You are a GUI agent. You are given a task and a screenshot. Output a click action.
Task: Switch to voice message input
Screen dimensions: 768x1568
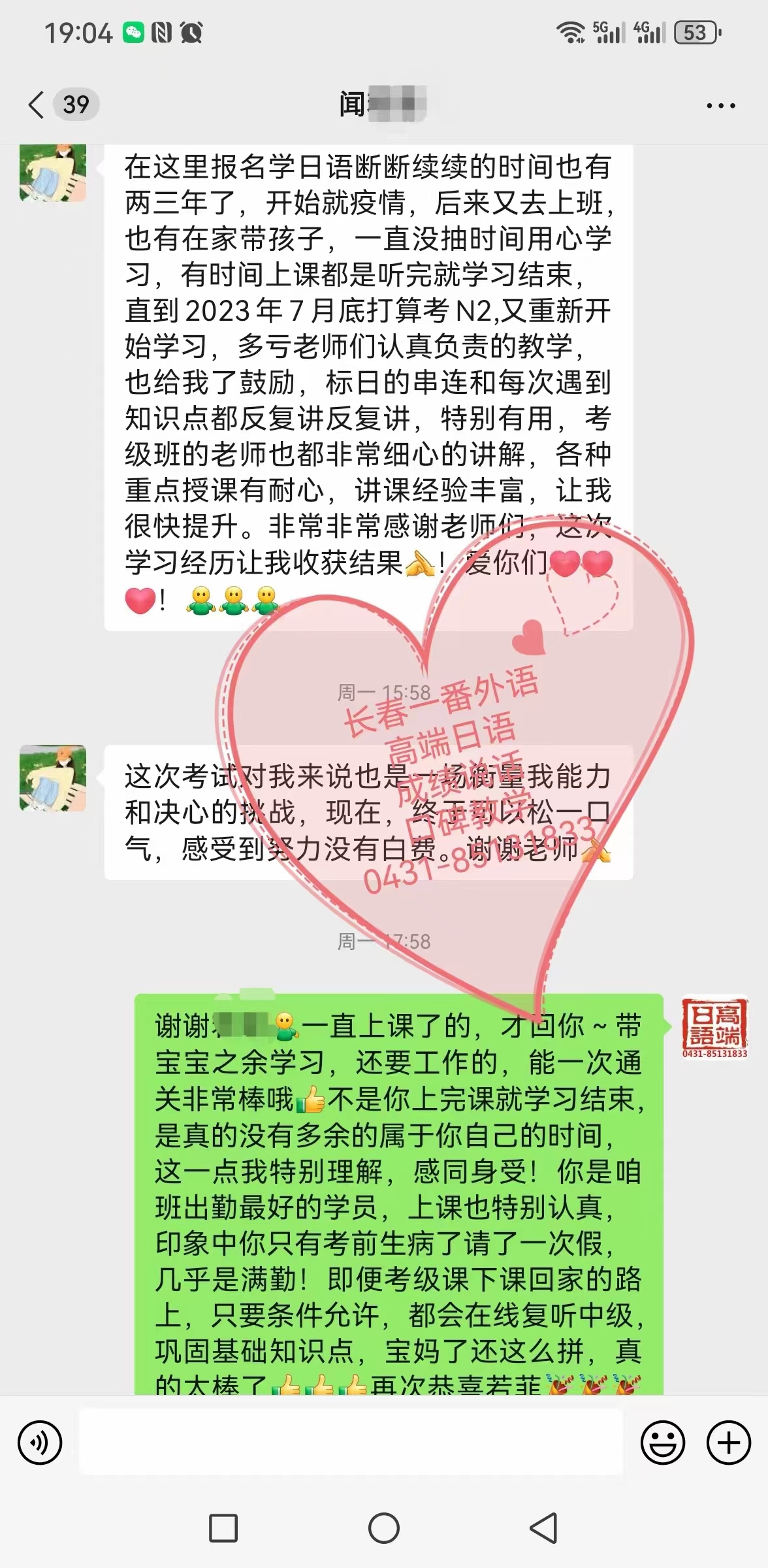coord(40,1442)
